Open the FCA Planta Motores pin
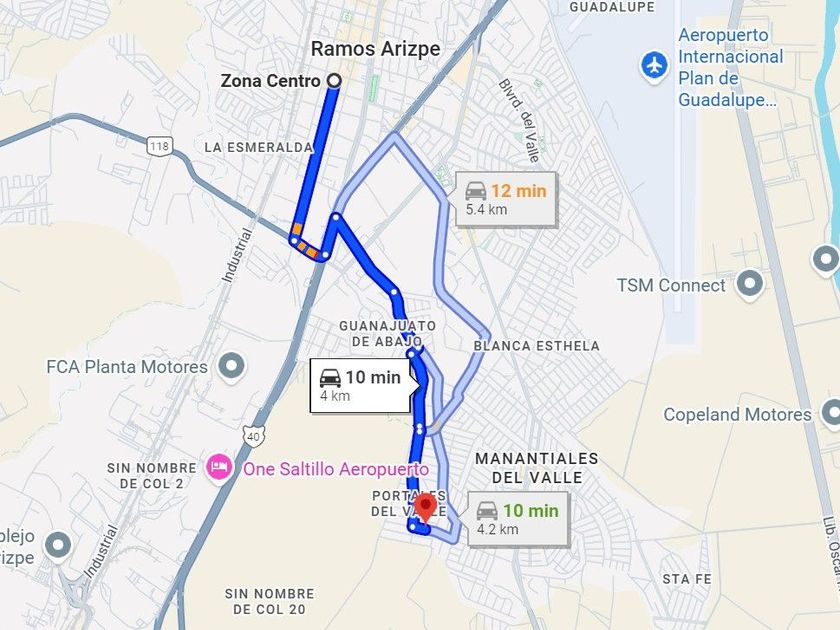 click(x=231, y=367)
